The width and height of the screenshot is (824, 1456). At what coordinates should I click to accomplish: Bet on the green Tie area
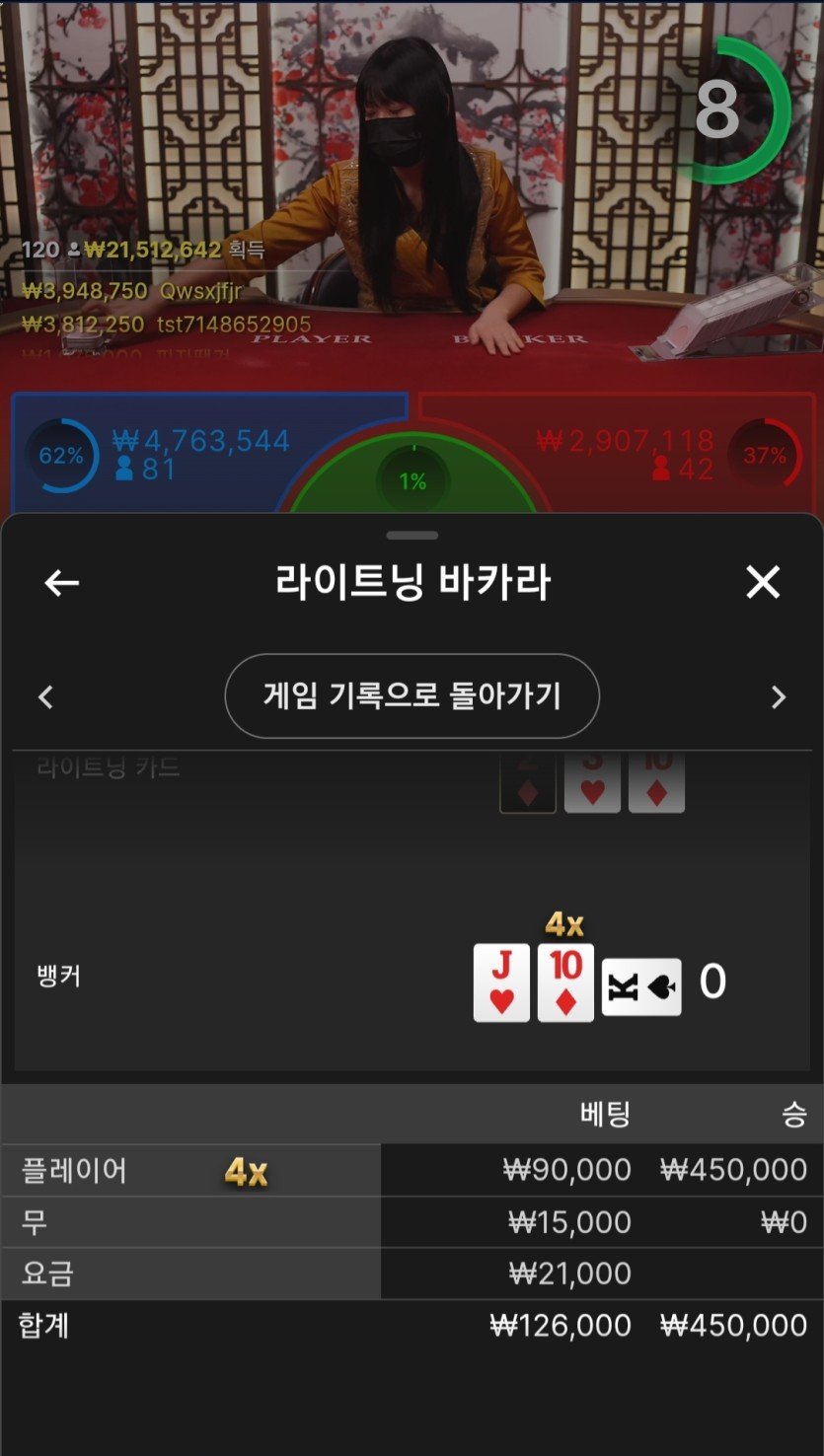point(412,483)
